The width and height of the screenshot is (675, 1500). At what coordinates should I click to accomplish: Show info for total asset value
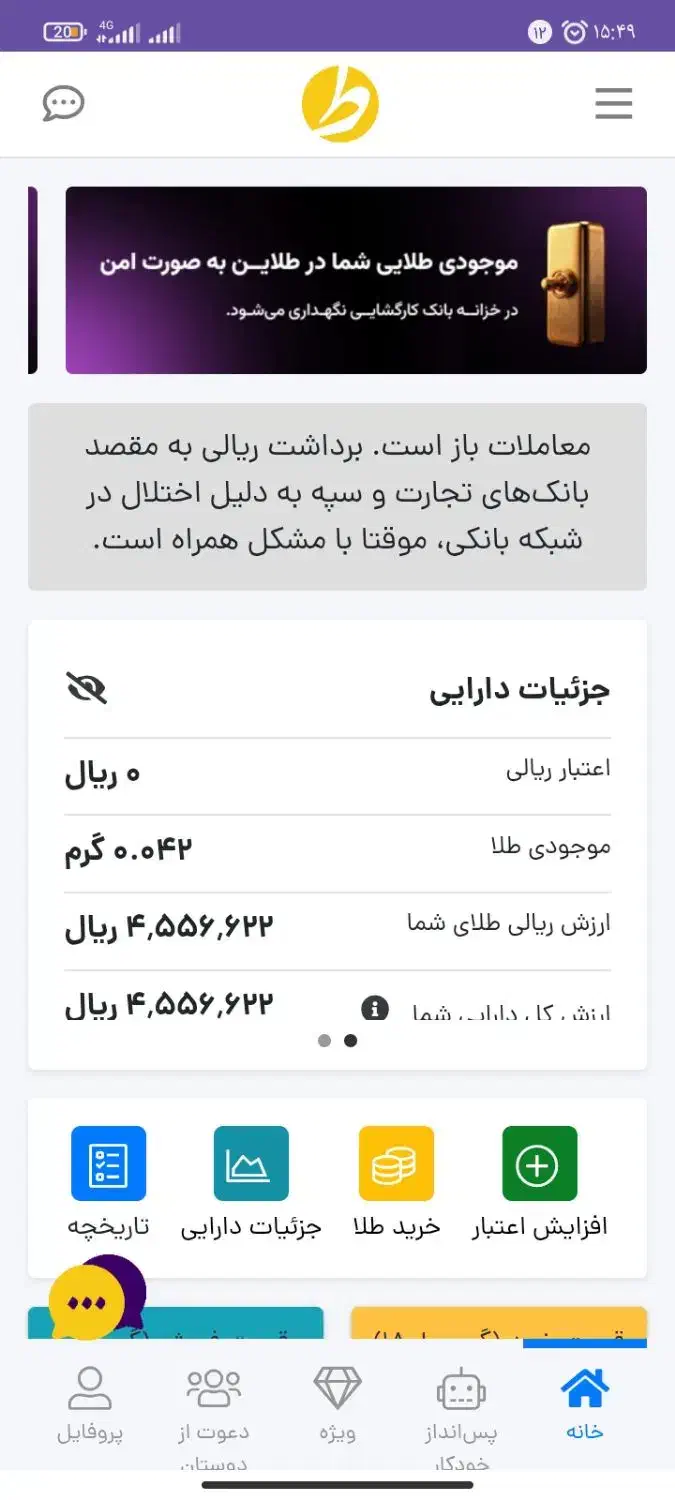tap(374, 1006)
